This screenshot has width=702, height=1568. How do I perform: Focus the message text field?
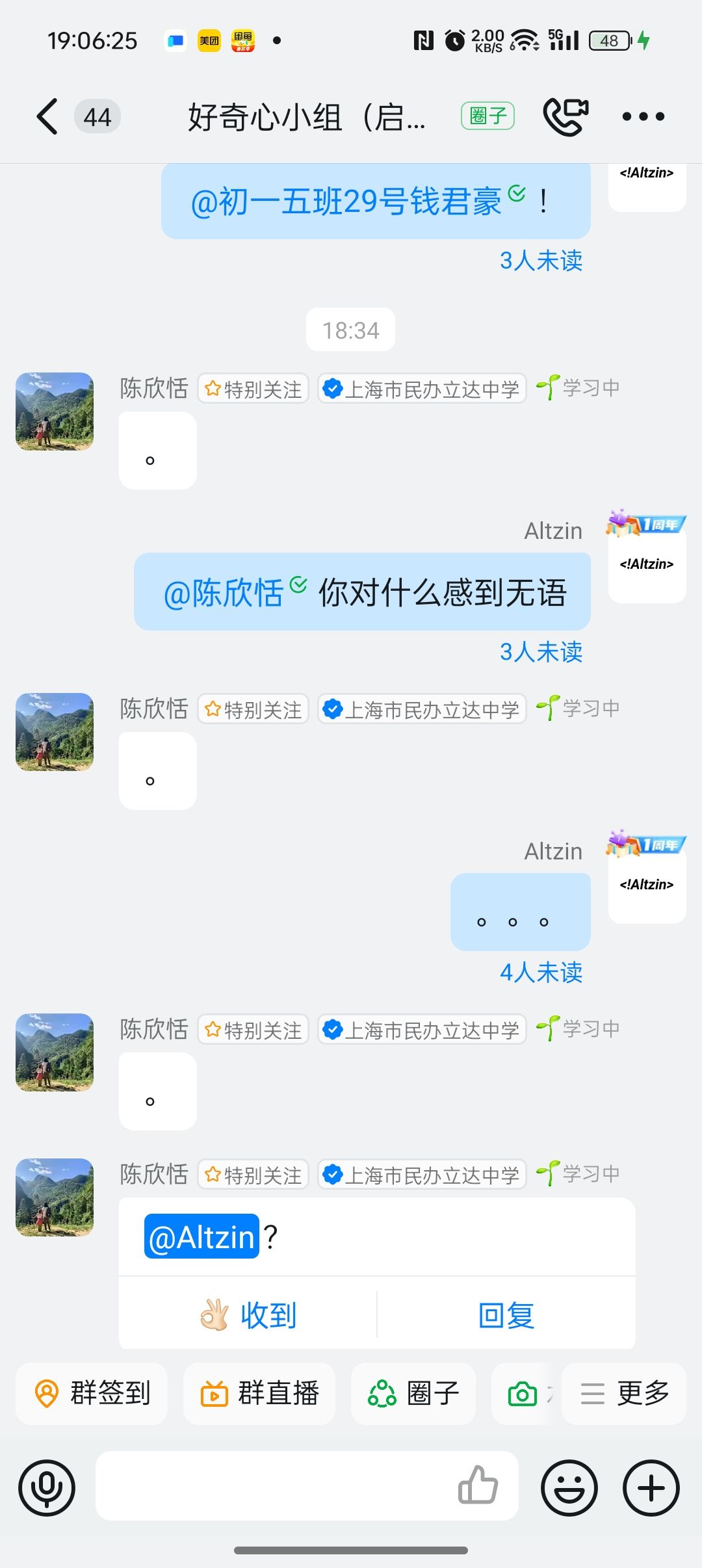point(273,1487)
